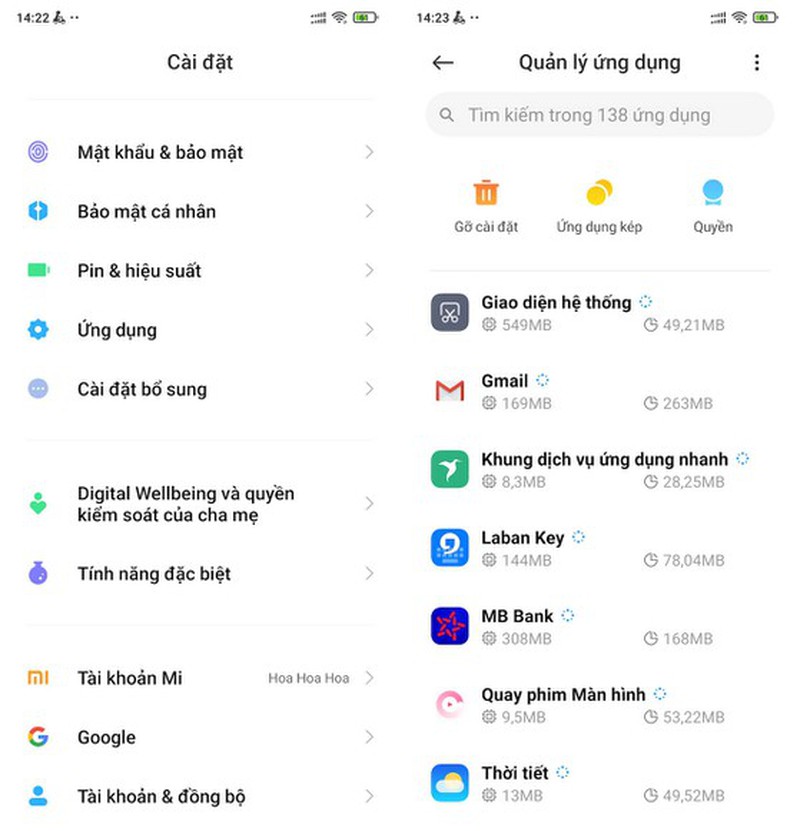This screenshot has width=800, height=831.
Task: Open Tài khoản Mi account row
Action: [x=200, y=678]
